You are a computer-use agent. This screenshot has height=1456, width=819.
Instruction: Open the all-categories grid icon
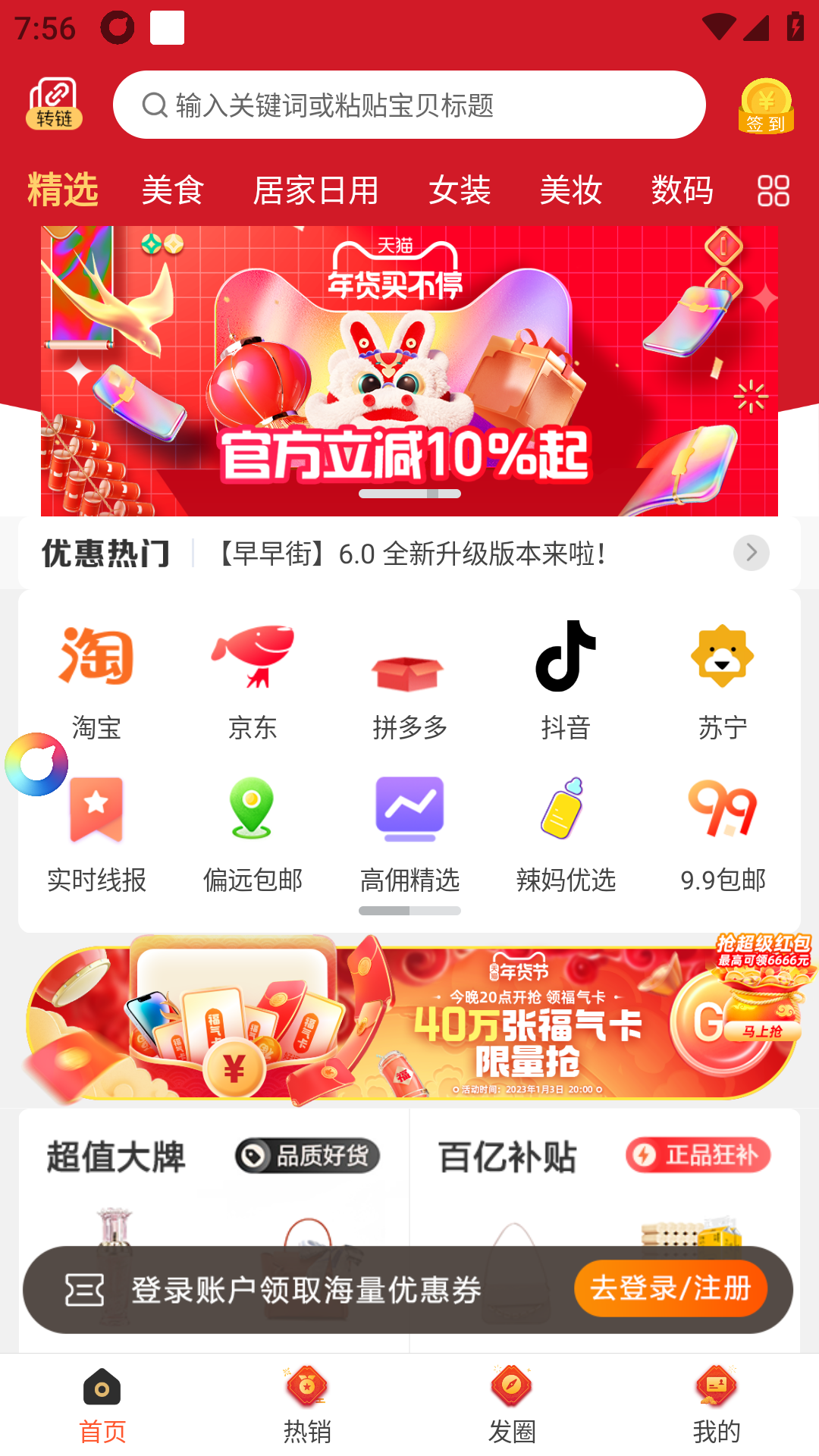[773, 190]
